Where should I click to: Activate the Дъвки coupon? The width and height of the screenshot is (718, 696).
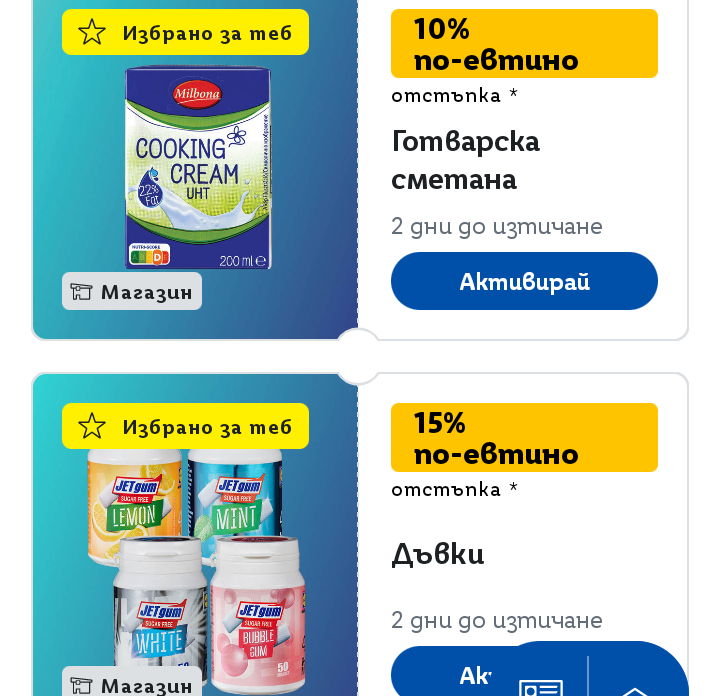click(450, 675)
